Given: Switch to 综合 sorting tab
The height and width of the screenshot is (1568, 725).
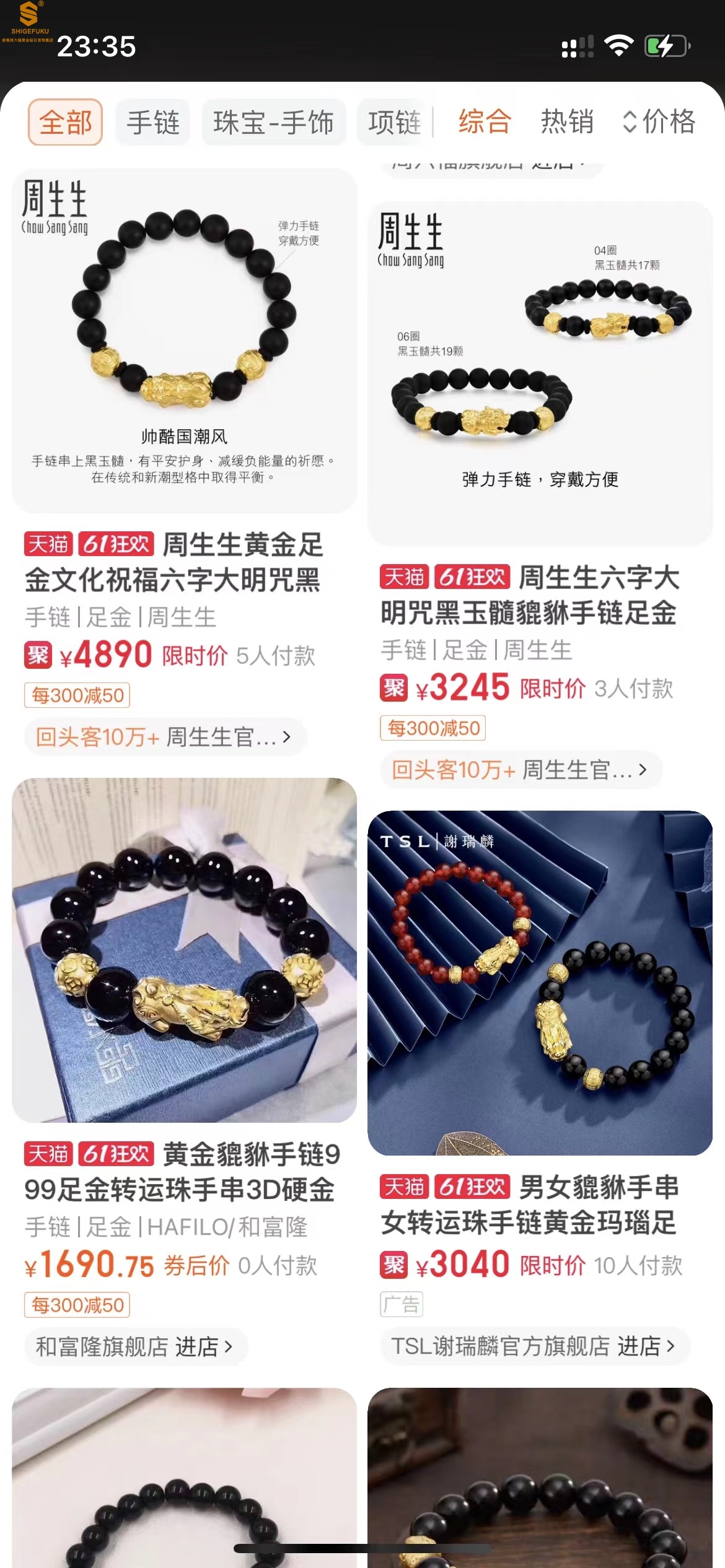Looking at the screenshot, I should pos(485,121).
